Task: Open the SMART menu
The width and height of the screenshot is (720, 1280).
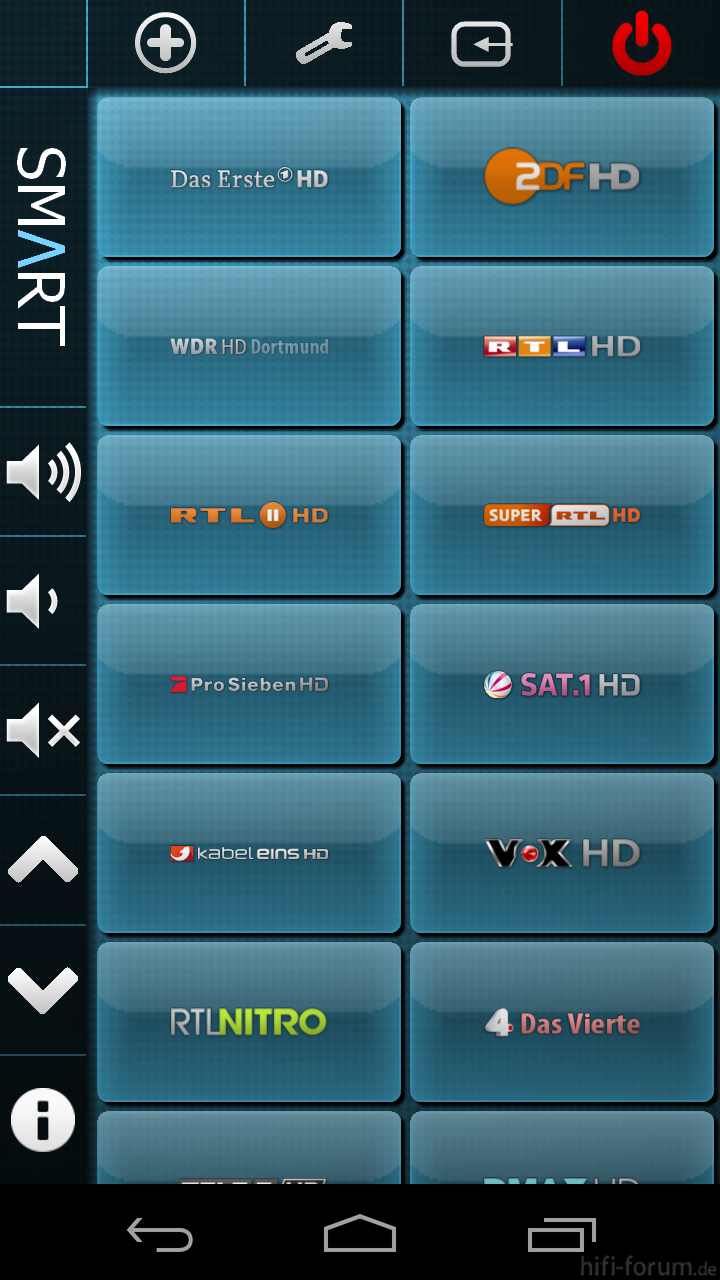Action: pos(42,247)
